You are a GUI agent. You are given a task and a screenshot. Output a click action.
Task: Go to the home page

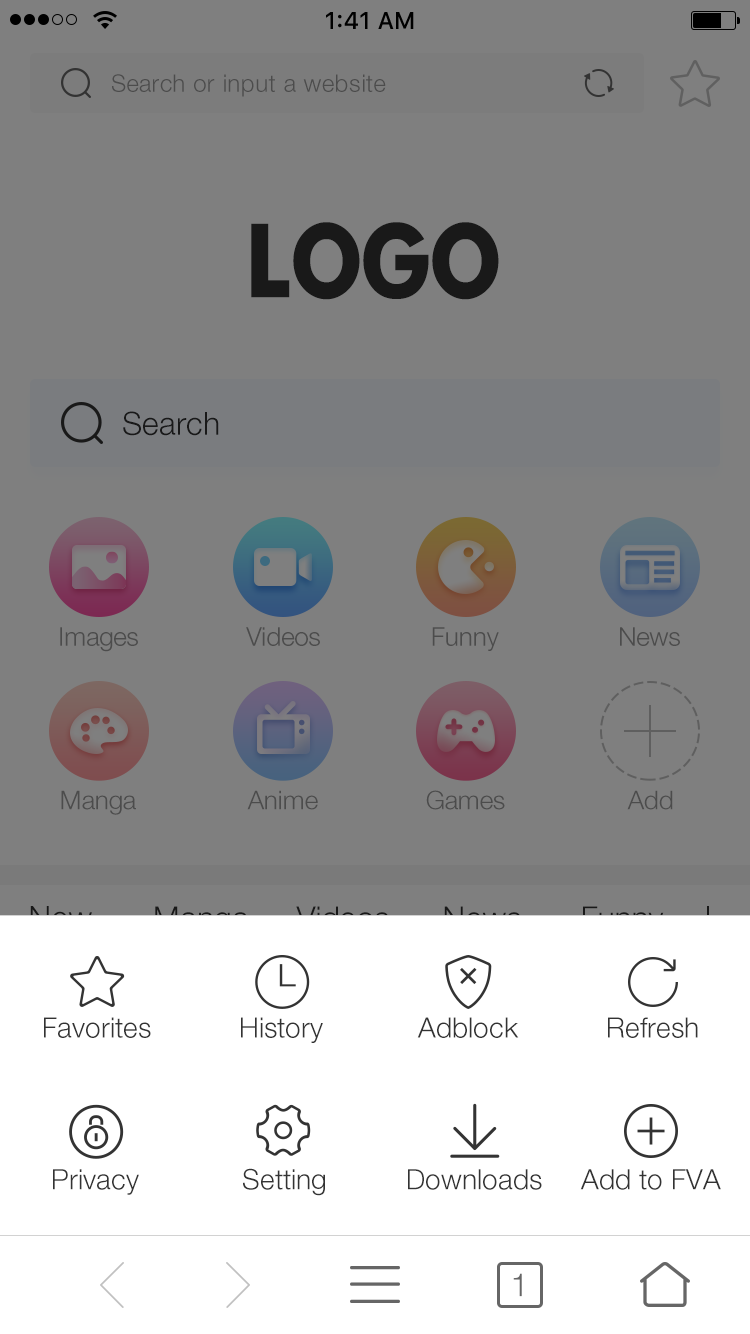[665, 1285]
